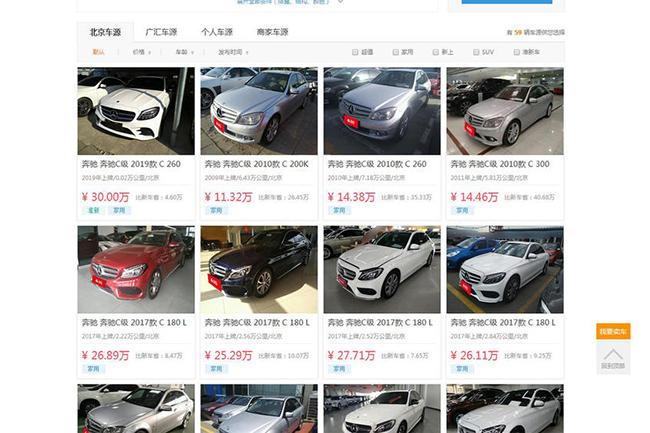Switch to the 广汇车源 tab
Screen dimensions: 650x433
pos(160,32)
